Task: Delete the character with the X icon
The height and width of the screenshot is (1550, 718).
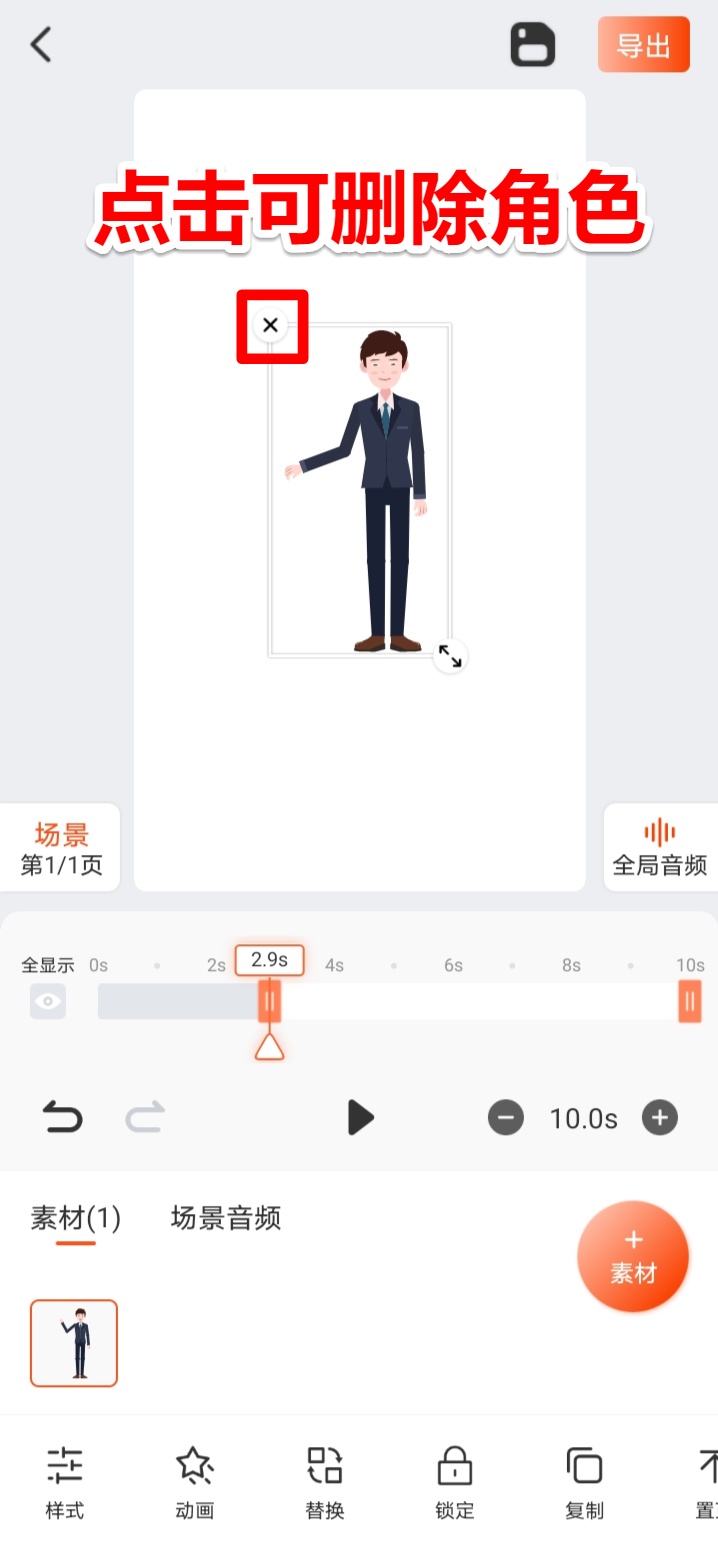Action: click(270, 325)
